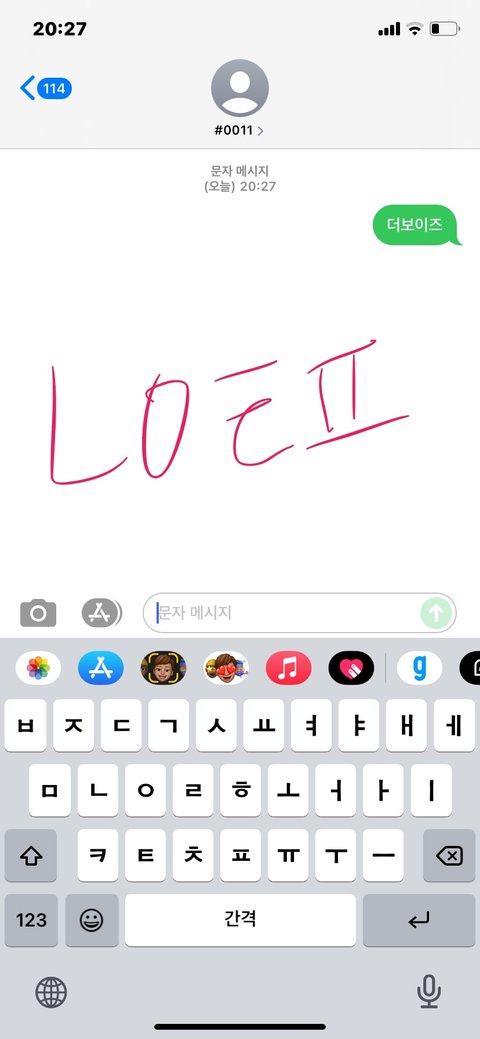
Task: Hit the 간격 space bar
Action: coord(240,920)
